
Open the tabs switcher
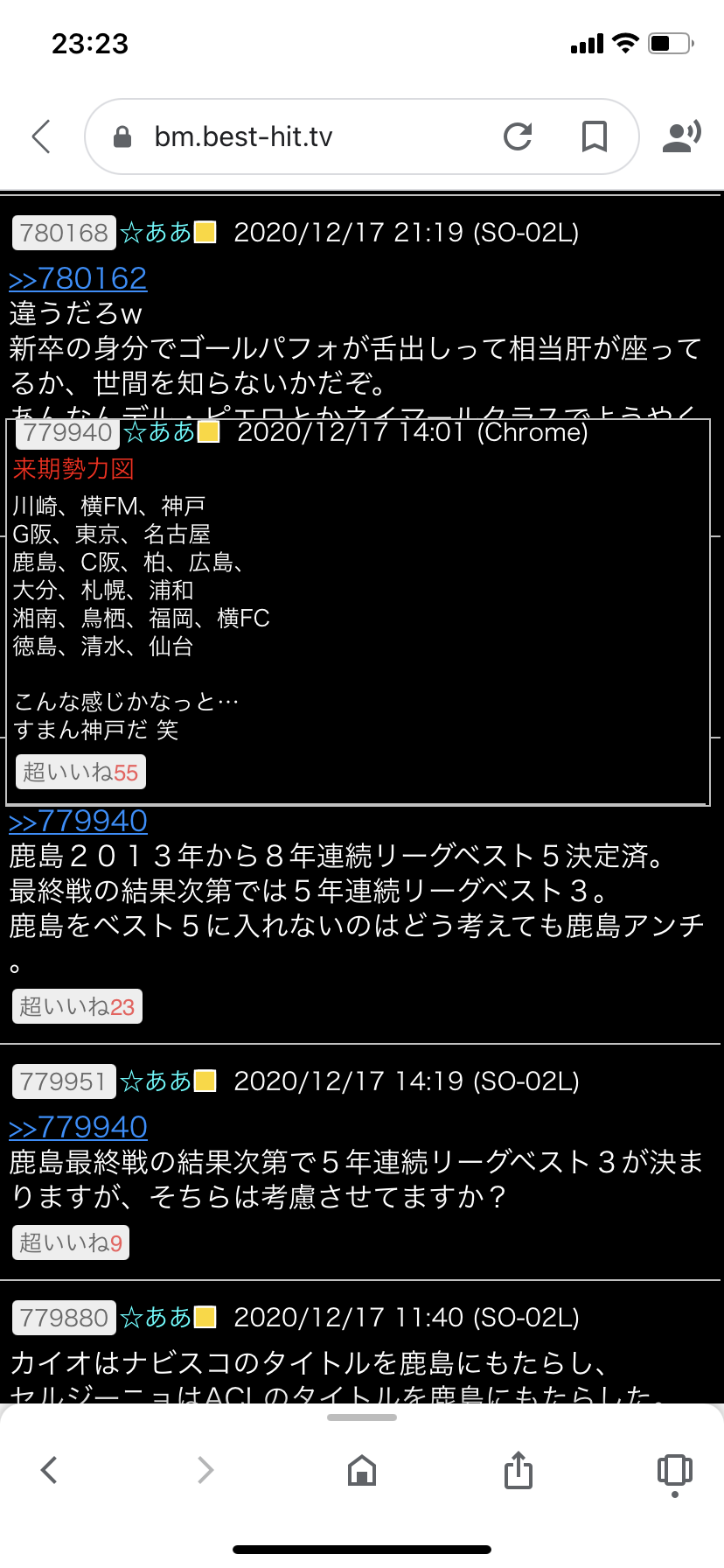tap(674, 1472)
